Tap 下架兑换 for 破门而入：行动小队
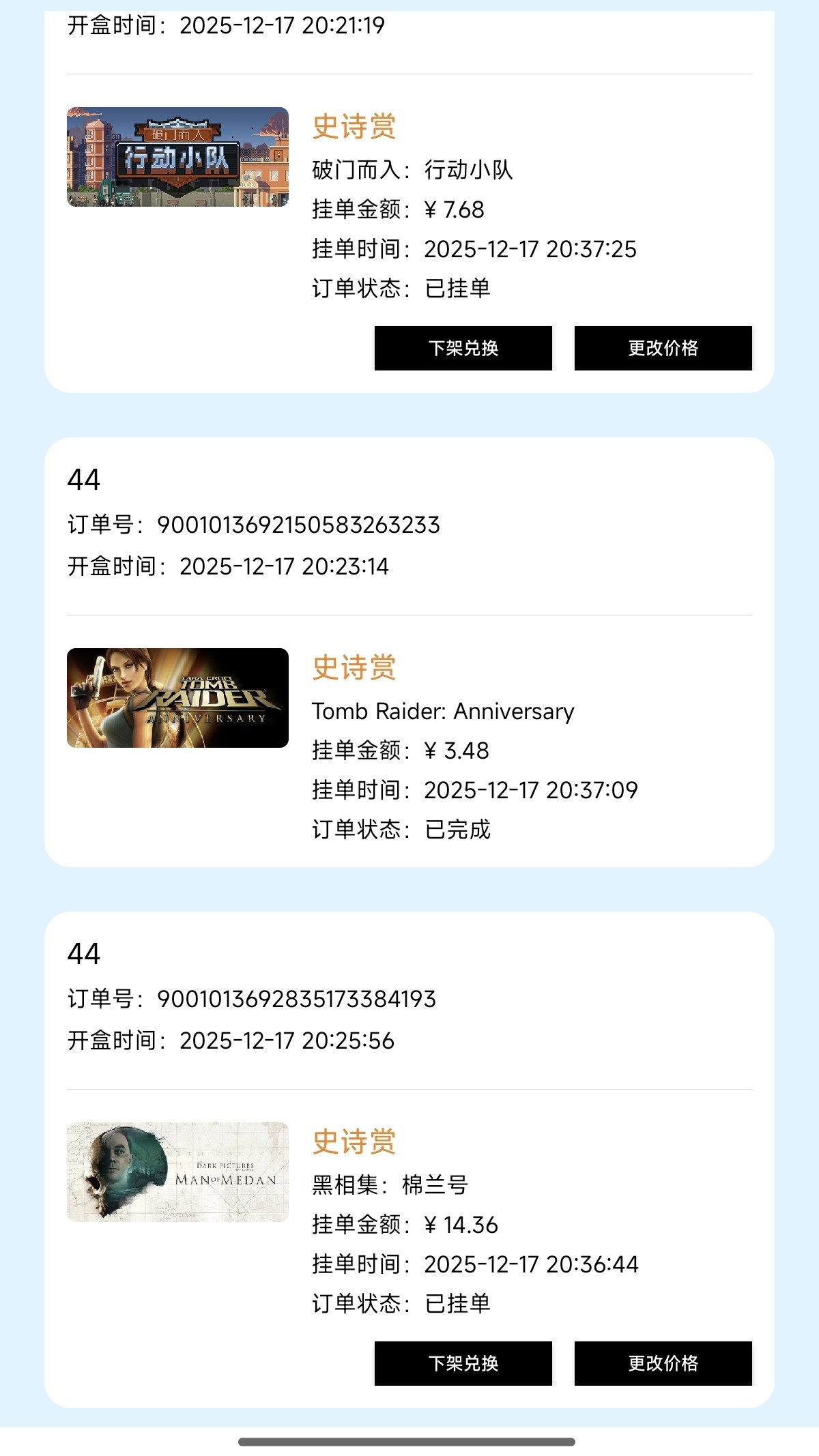 click(x=463, y=348)
